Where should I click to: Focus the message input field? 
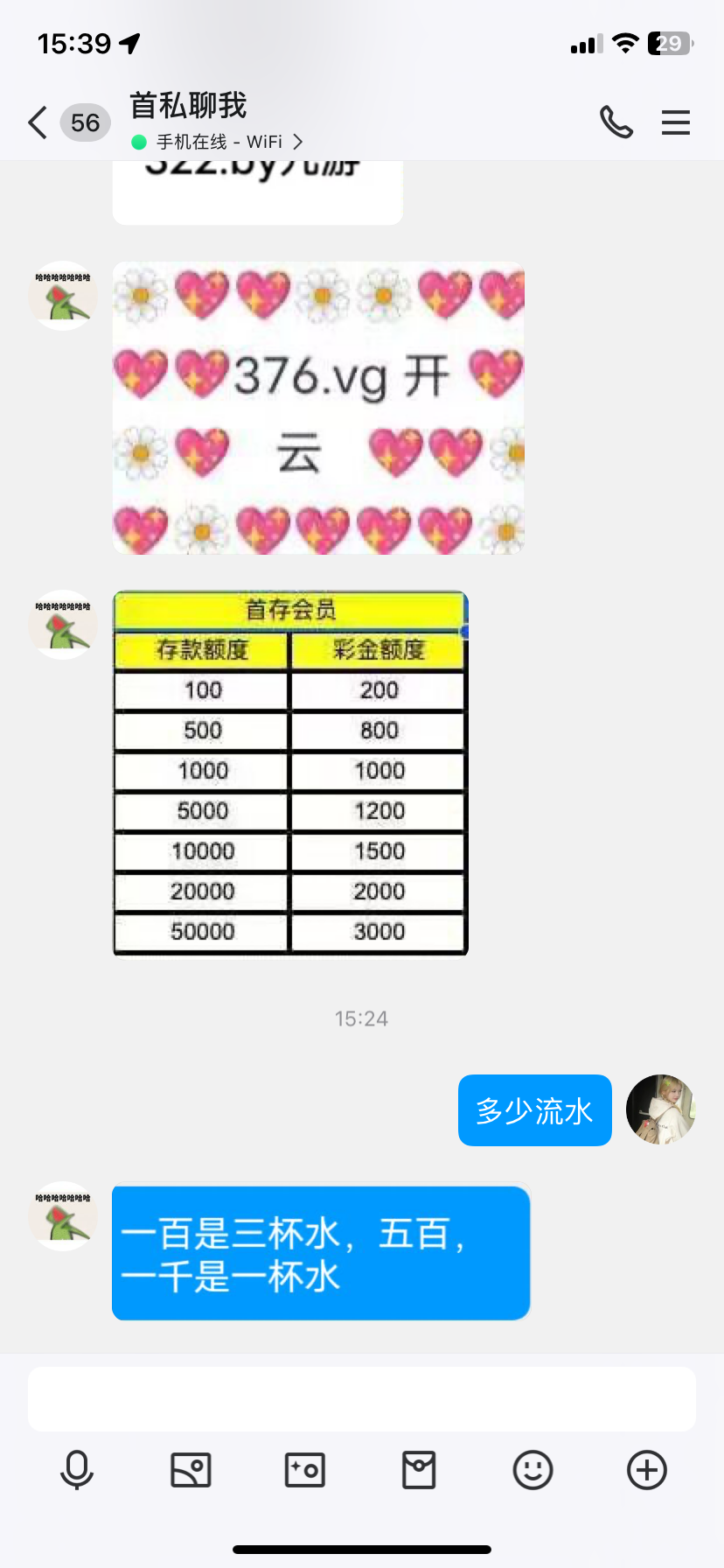(x=362, y=1399)
